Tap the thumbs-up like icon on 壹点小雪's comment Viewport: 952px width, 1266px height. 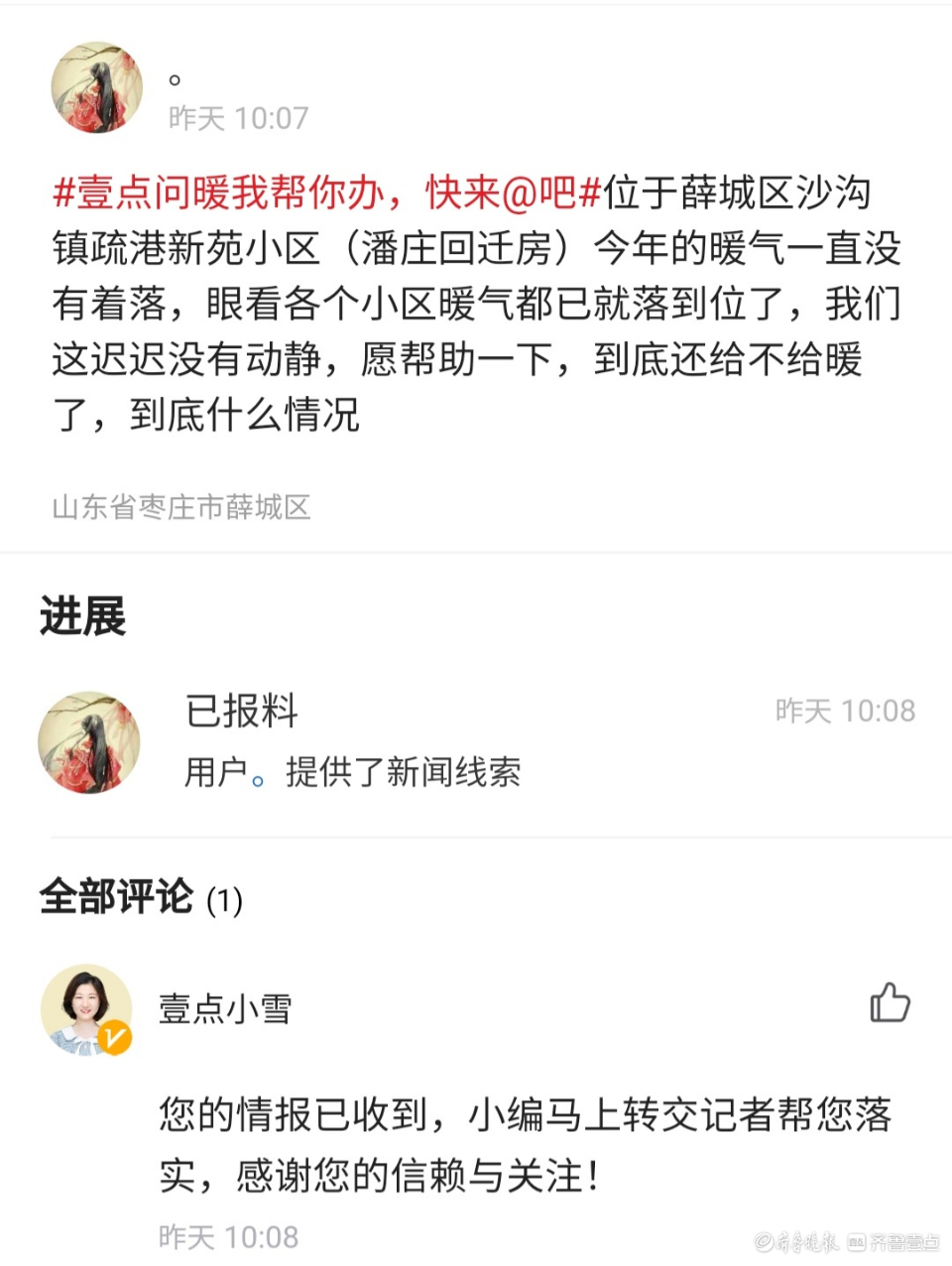pyautogui.click(x=890, y=1004)
